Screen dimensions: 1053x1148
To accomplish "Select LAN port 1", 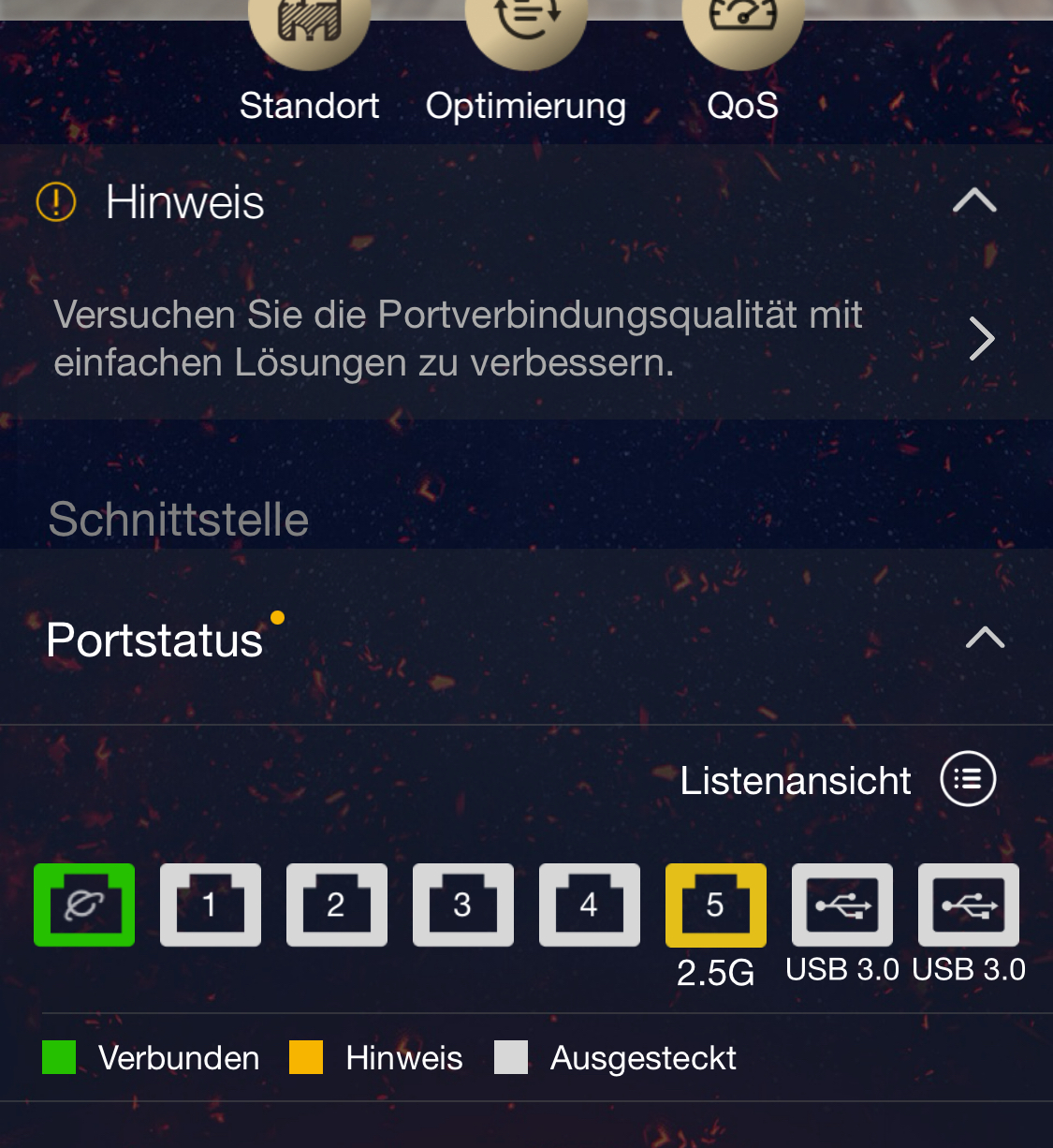I will [x=211, y=905].
